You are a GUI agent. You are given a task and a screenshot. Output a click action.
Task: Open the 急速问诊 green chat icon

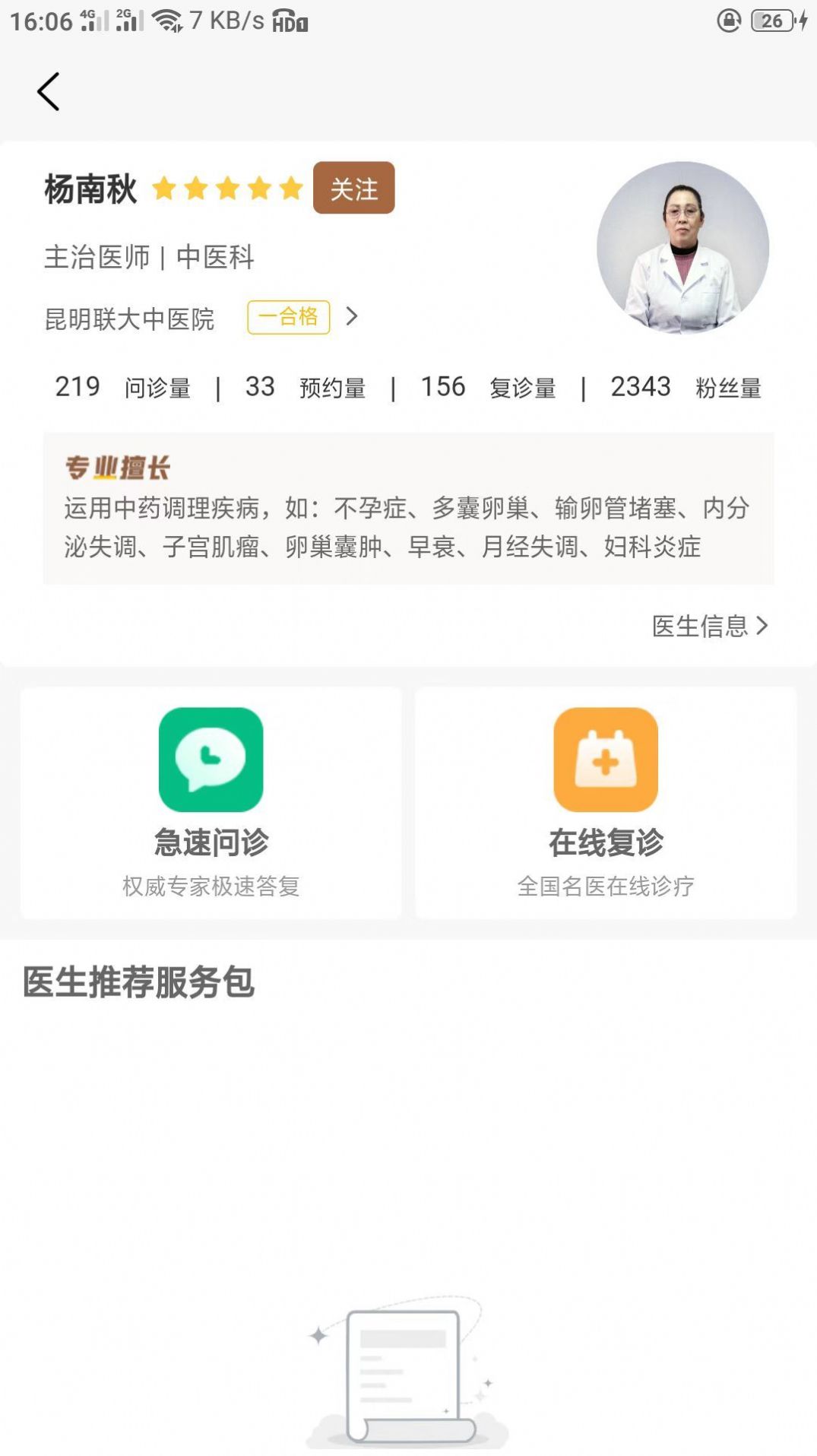(x=211, y=760)
